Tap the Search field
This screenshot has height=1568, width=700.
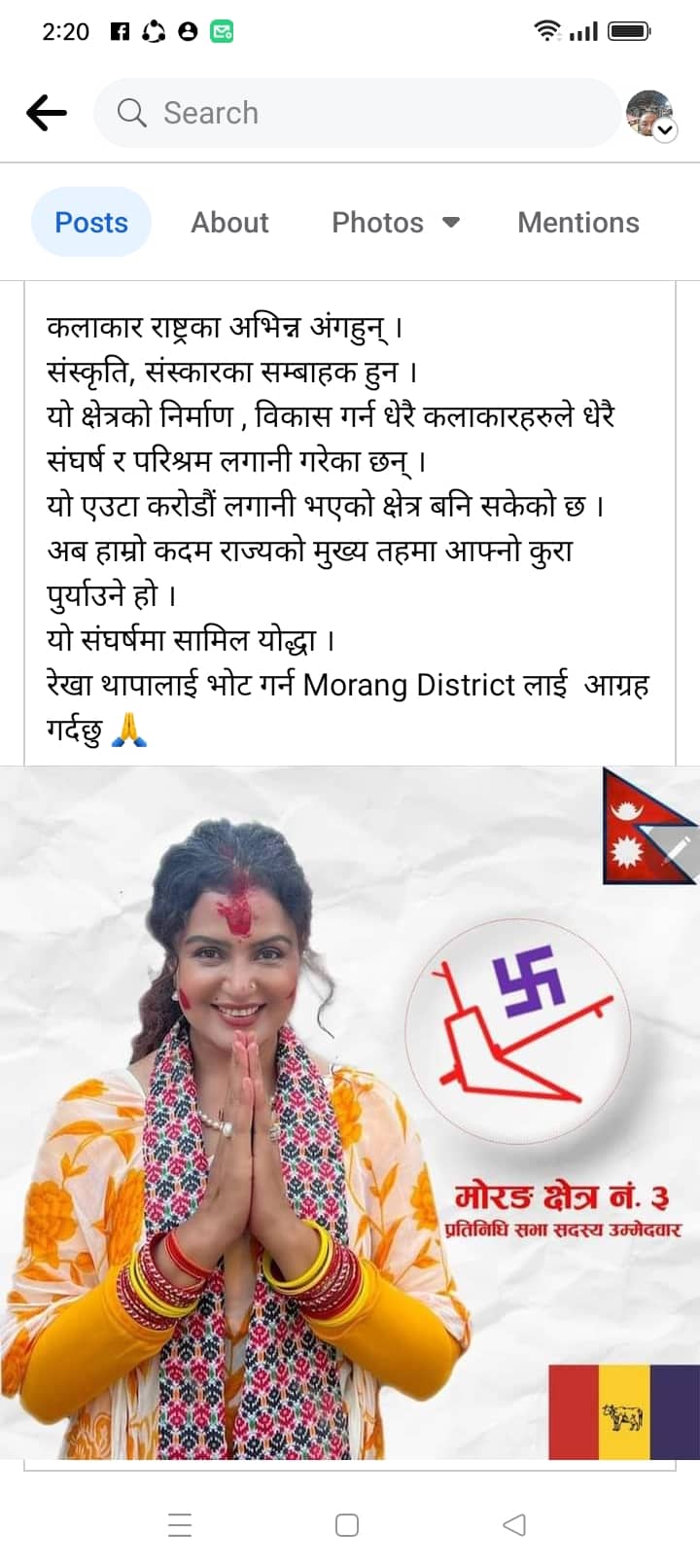pyautogui.click(x=356, y=113)
